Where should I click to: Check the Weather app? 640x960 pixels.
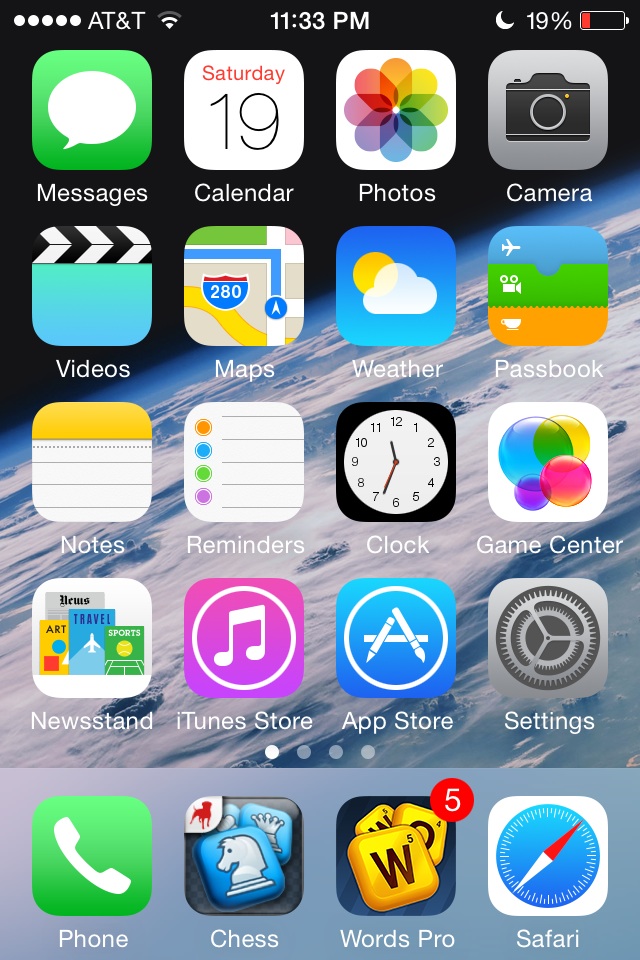[x=396, y=286]
